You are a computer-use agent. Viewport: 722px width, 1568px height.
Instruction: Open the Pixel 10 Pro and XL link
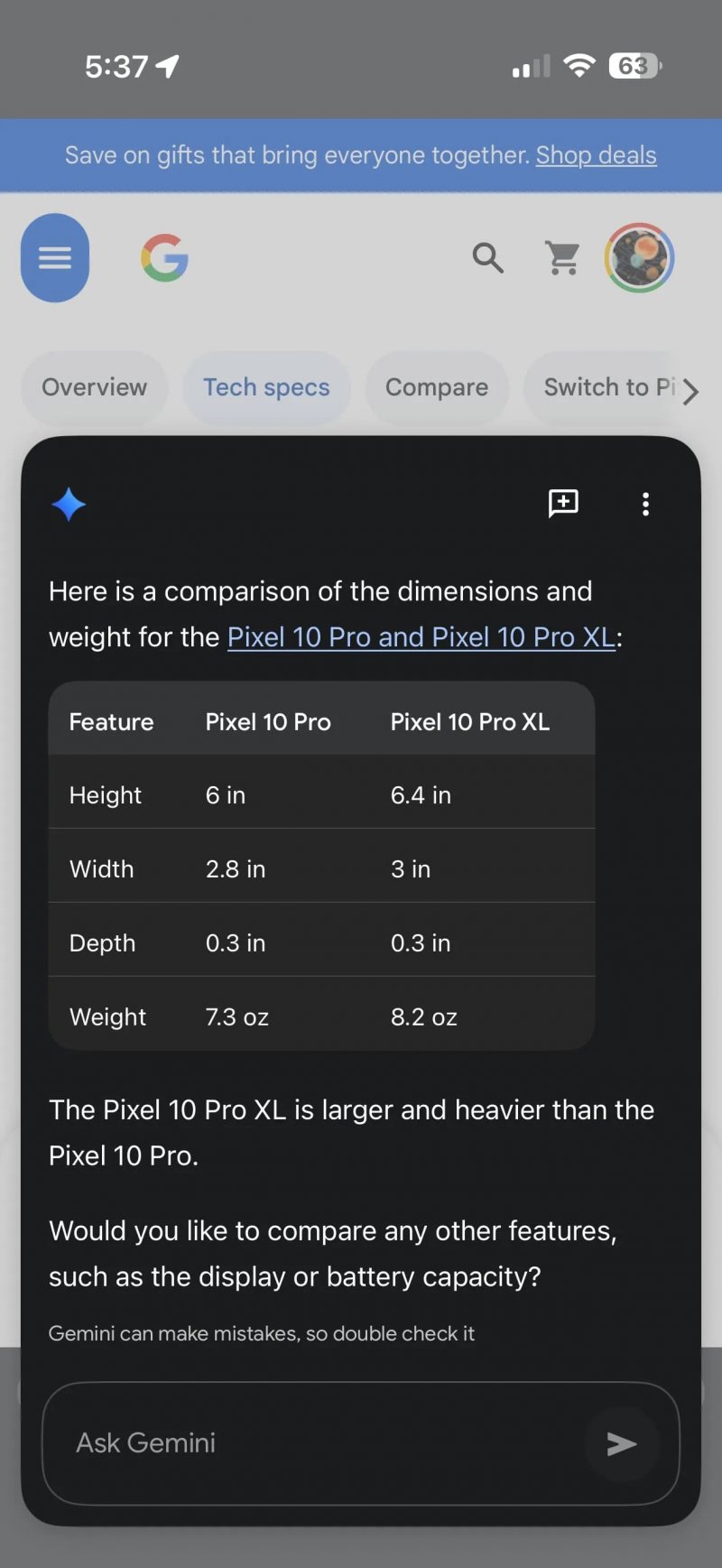[420, 636]
